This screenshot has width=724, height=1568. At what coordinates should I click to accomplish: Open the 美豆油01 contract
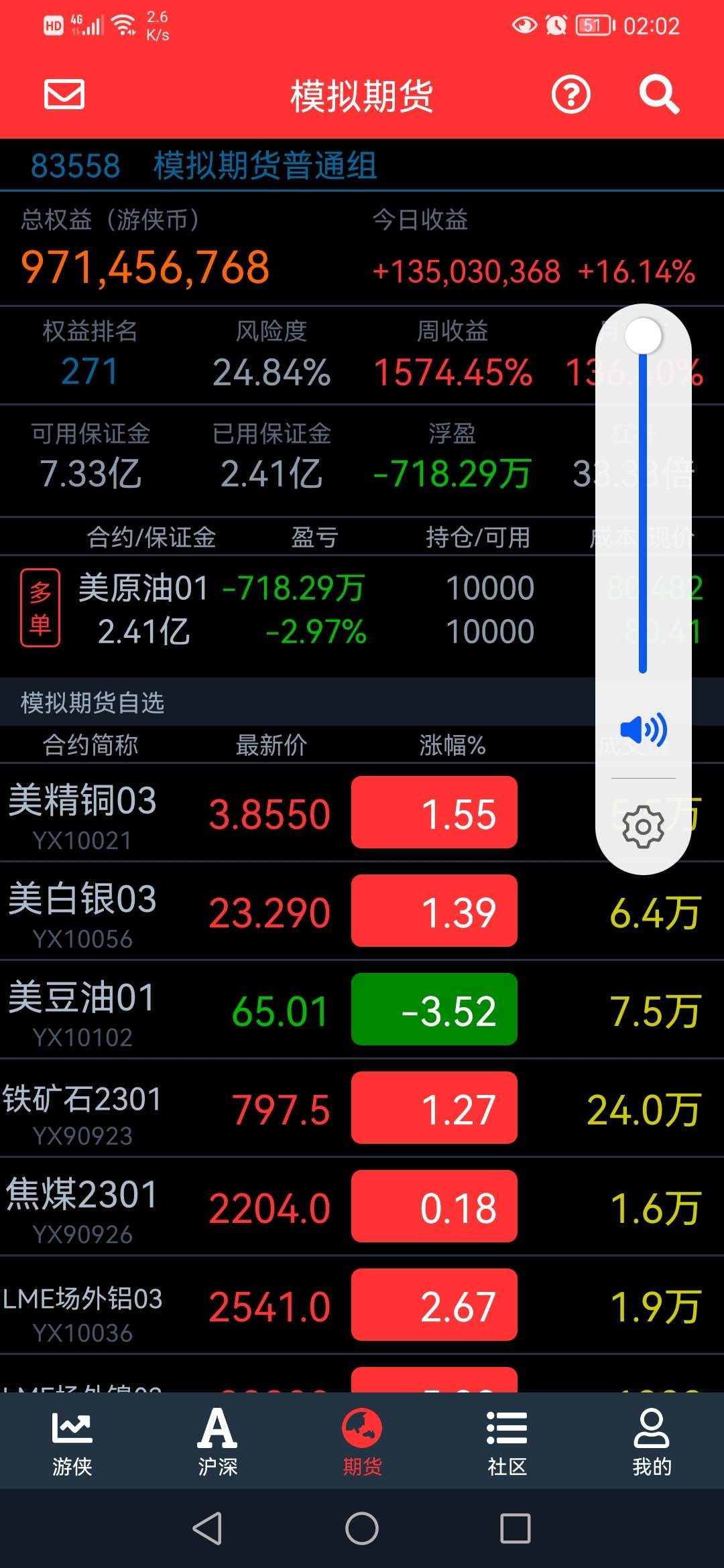(x=362, y=1009)
